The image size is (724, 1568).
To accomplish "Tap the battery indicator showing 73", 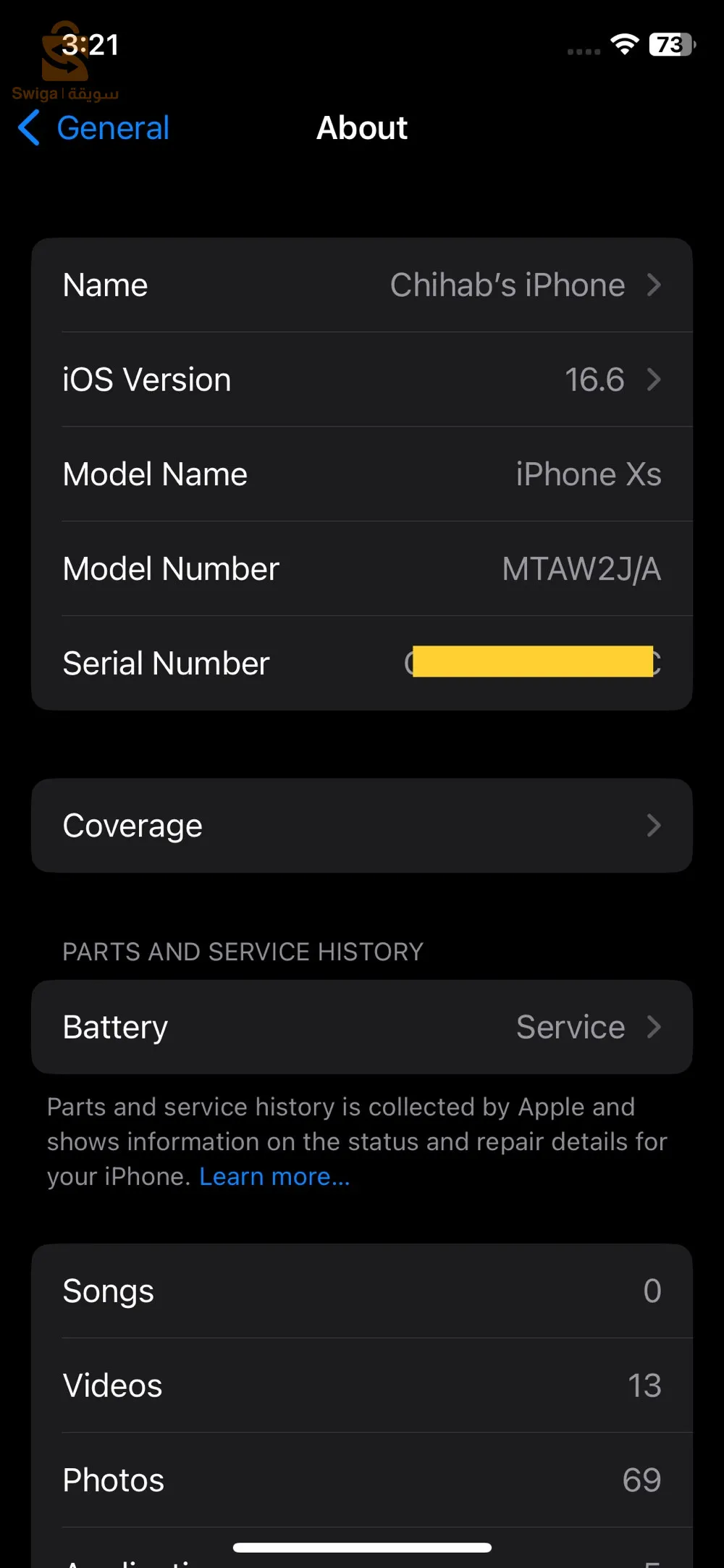I will point(670,45).
